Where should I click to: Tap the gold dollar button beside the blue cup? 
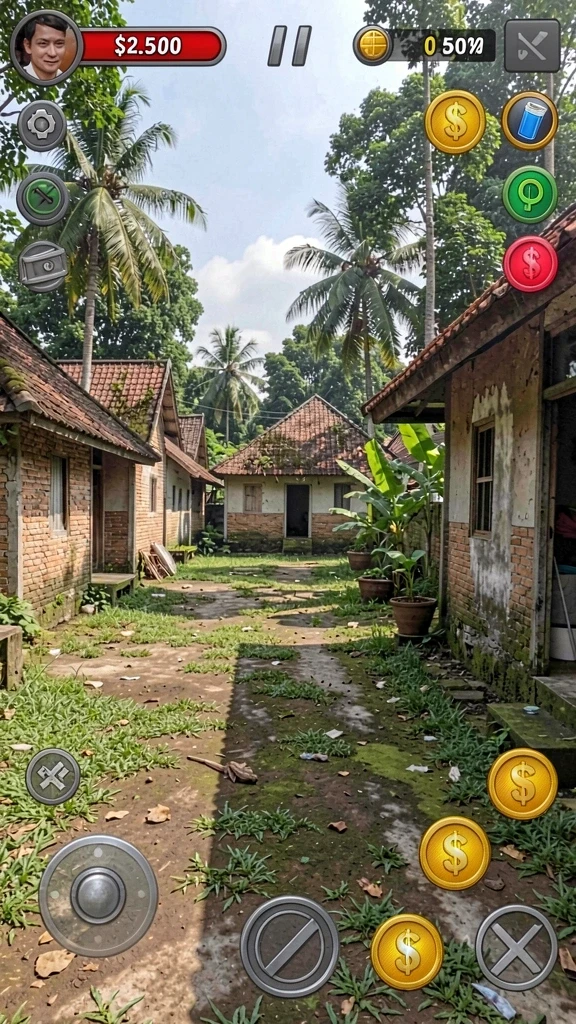click(x=455, y=121)
